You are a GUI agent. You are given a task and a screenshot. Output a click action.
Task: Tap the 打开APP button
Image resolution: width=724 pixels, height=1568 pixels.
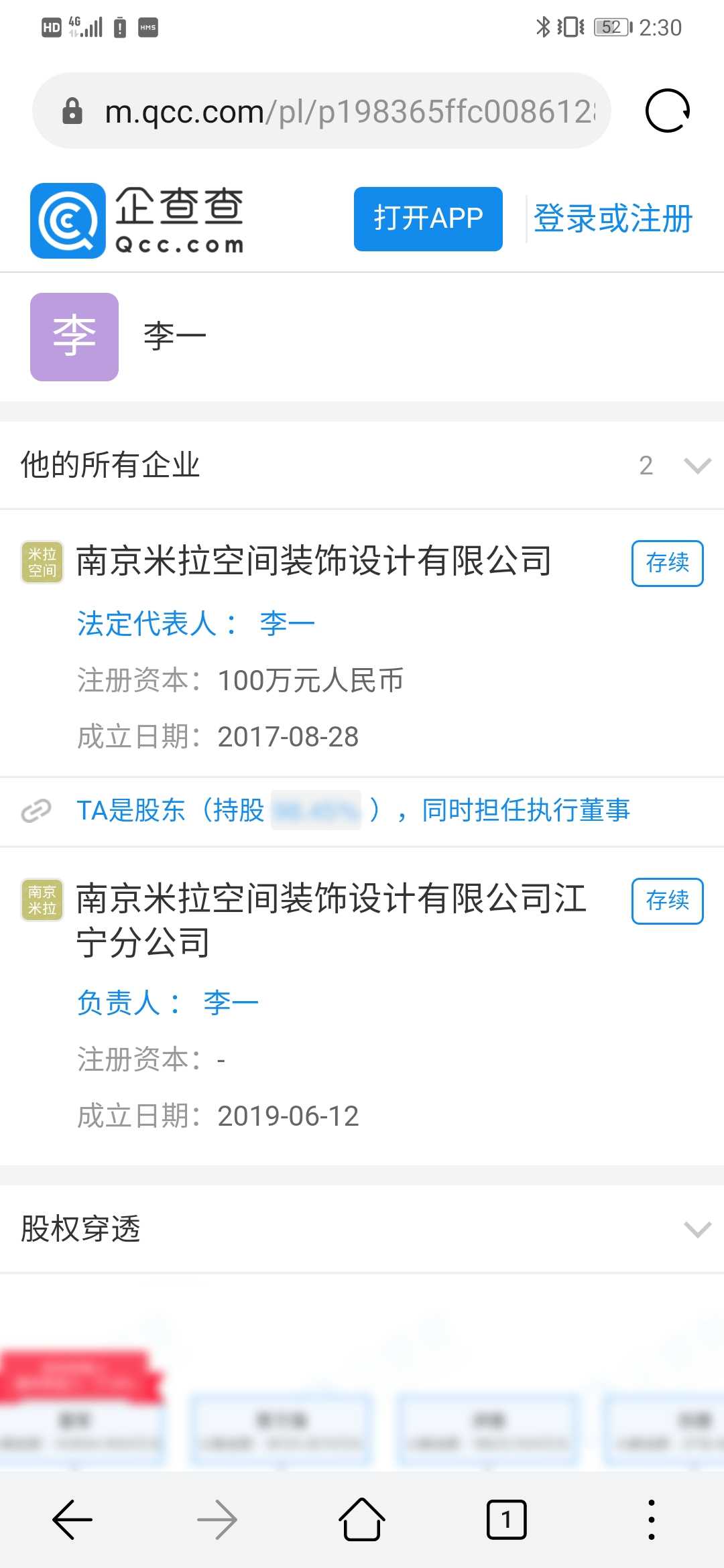click(x=428, y=218)
